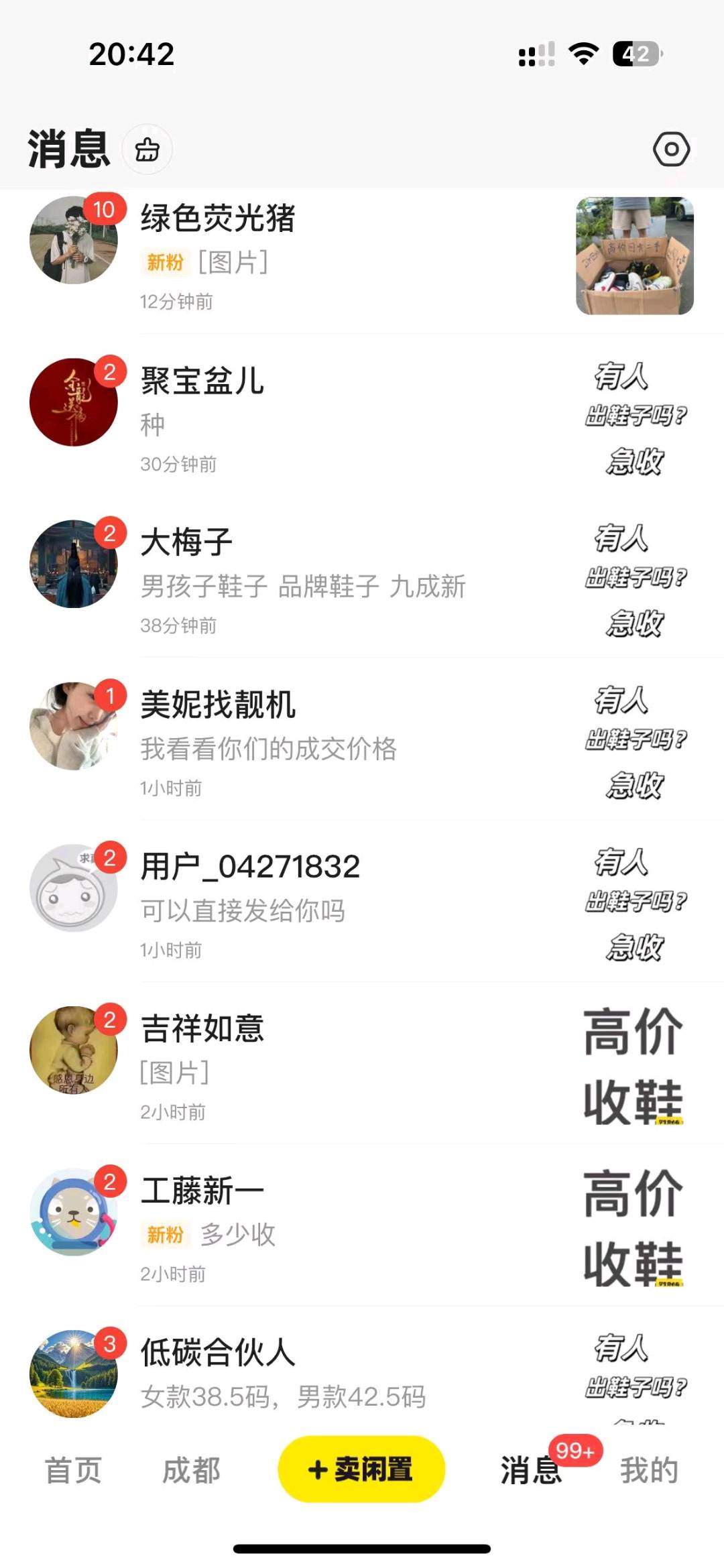Tap the battery indicator showing 42

click(x=638, y=52)
